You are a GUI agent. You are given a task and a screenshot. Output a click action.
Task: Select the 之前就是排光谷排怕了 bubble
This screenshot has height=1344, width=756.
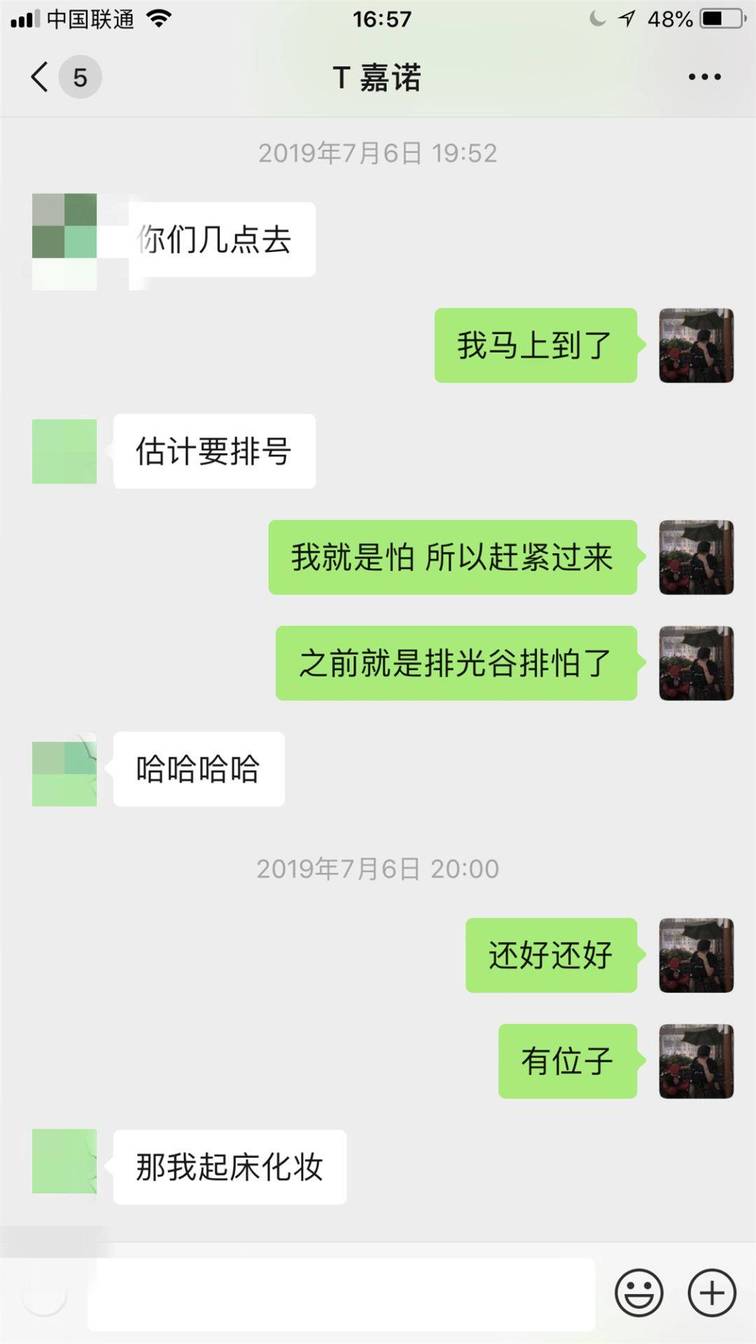(x=457, y=663)
